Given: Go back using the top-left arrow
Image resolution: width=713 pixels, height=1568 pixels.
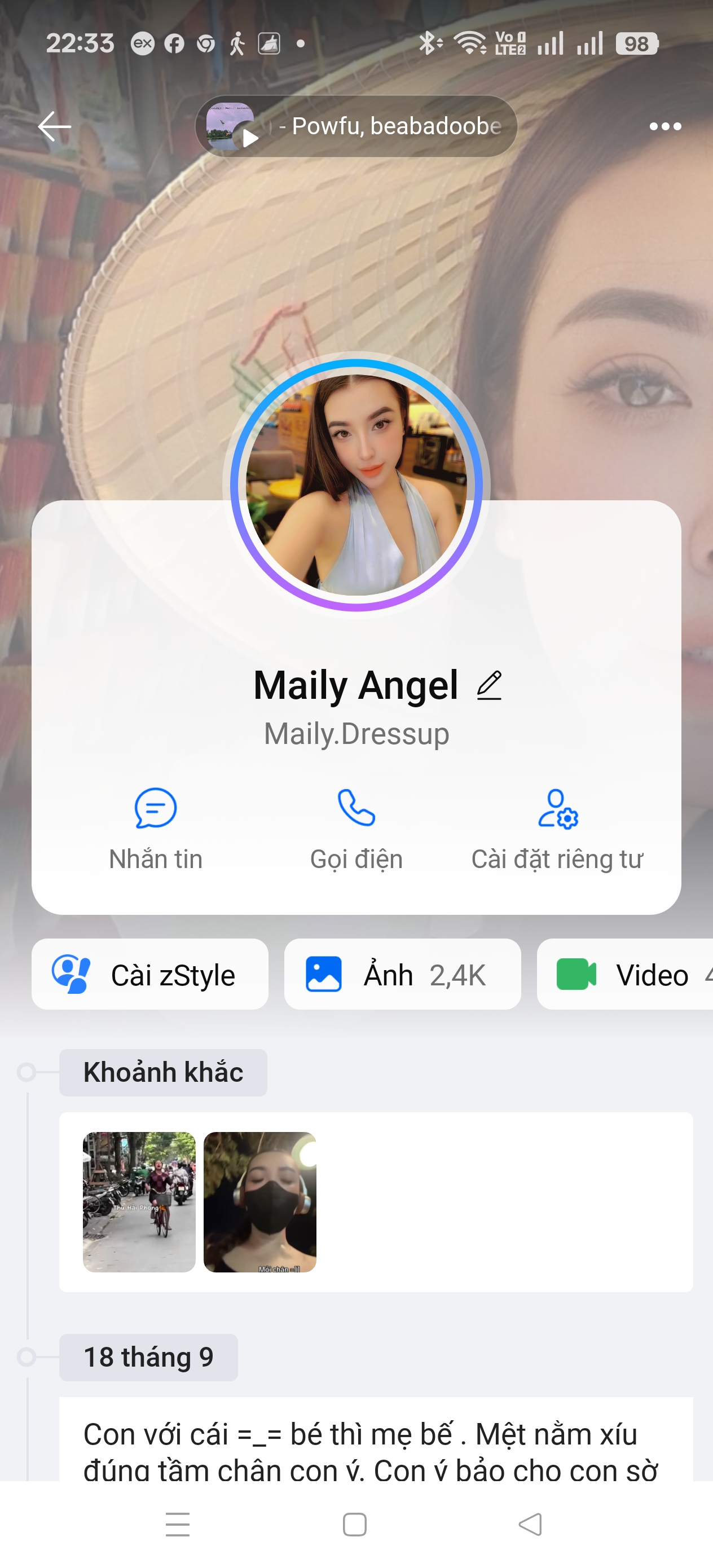Looking at the screenshot, I should 55,126.
